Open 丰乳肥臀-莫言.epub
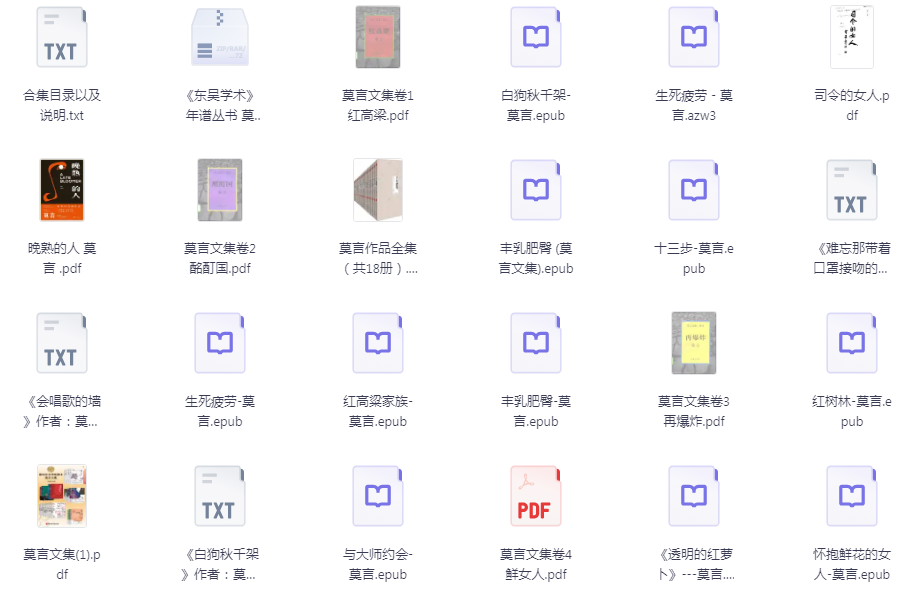 [535, 343]
